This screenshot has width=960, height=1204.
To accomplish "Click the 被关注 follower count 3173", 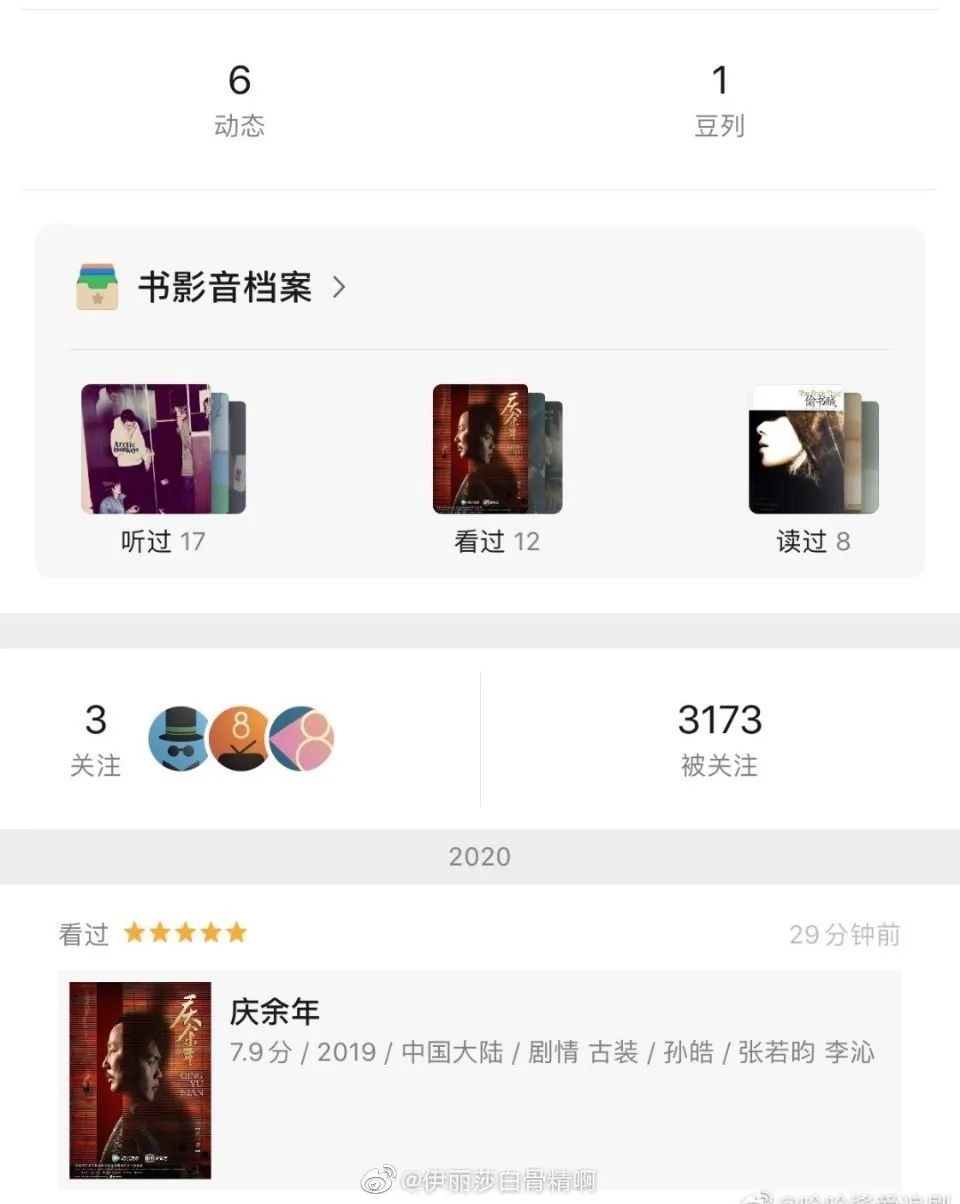I will tap(719, 718).
